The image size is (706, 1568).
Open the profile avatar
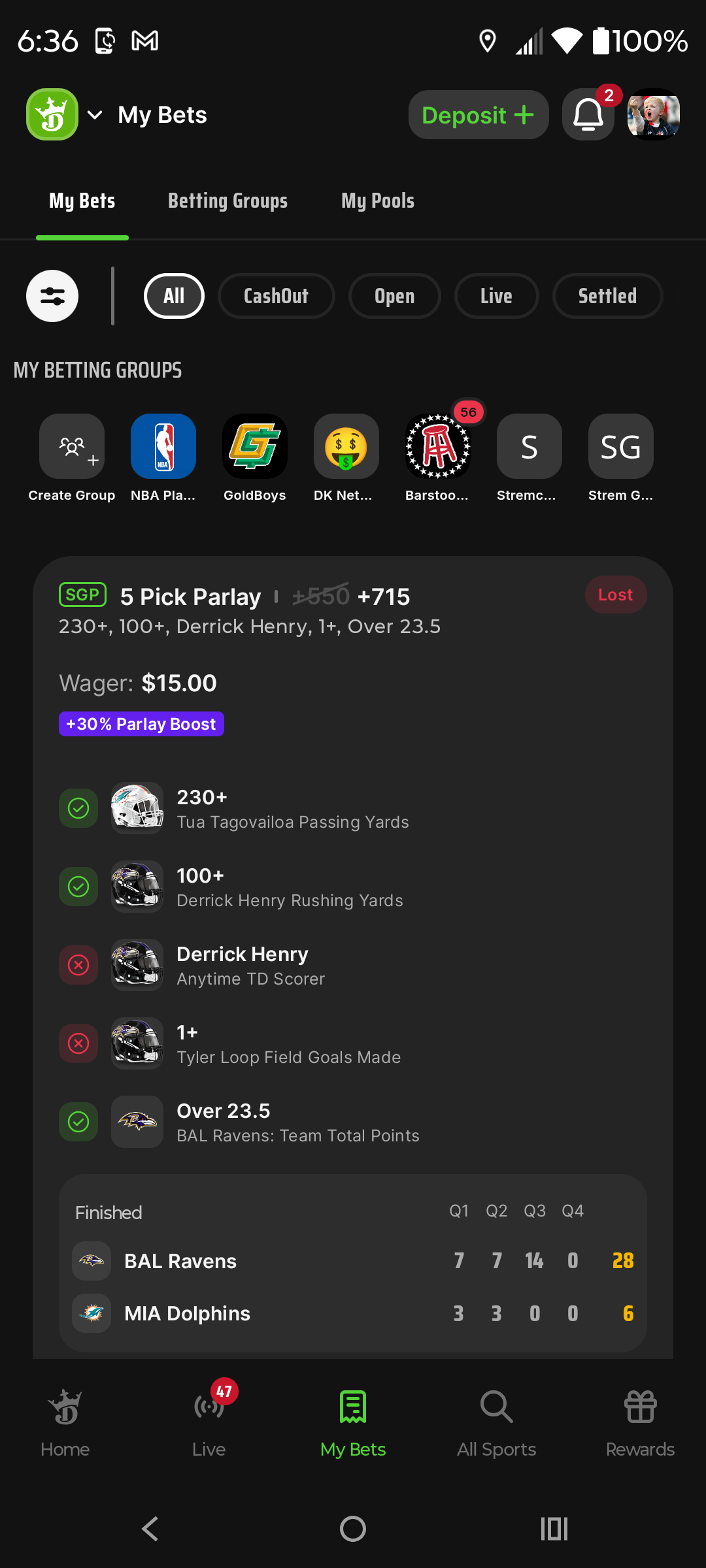coord(653,115)
